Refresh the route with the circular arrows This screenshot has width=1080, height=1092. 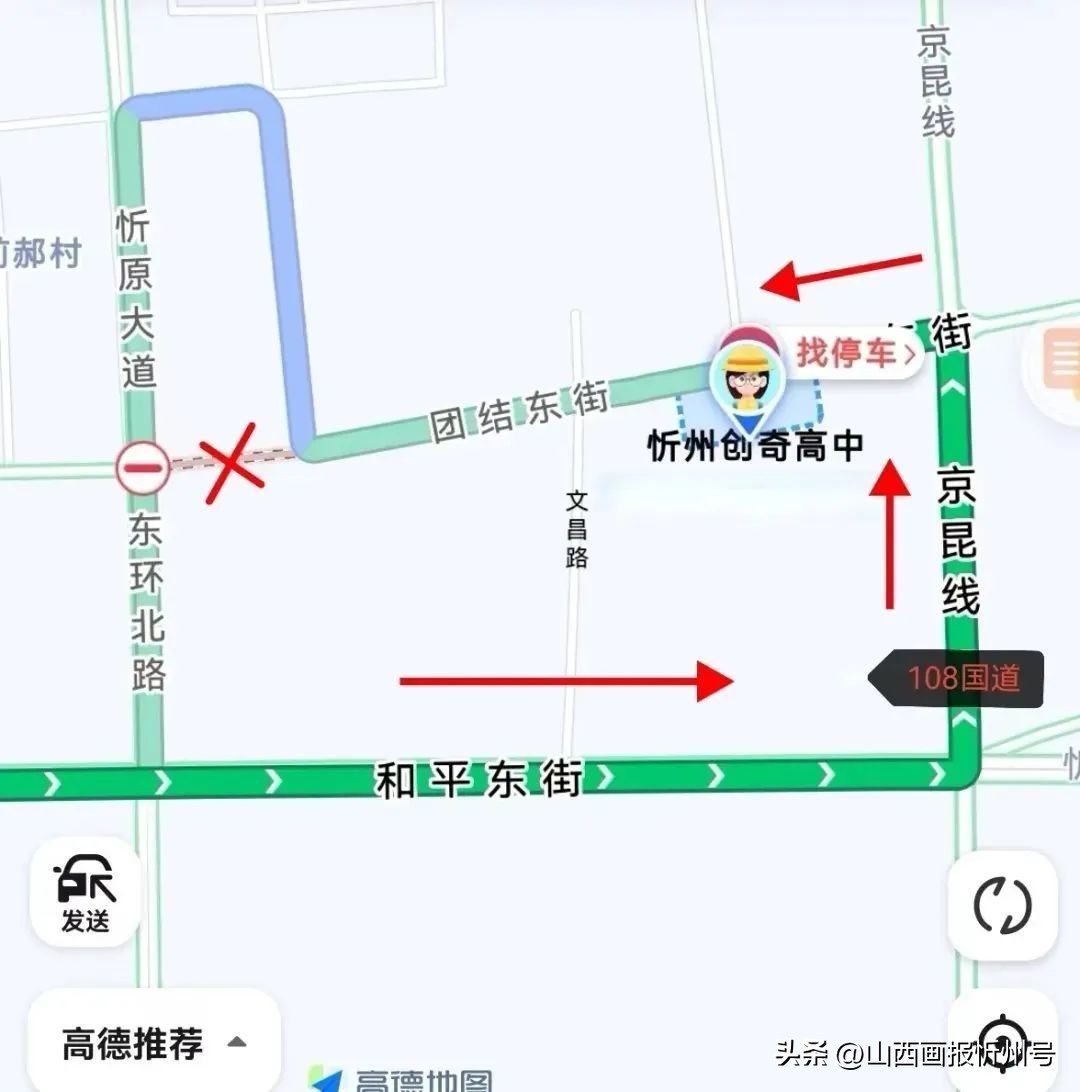point(1002,906)
